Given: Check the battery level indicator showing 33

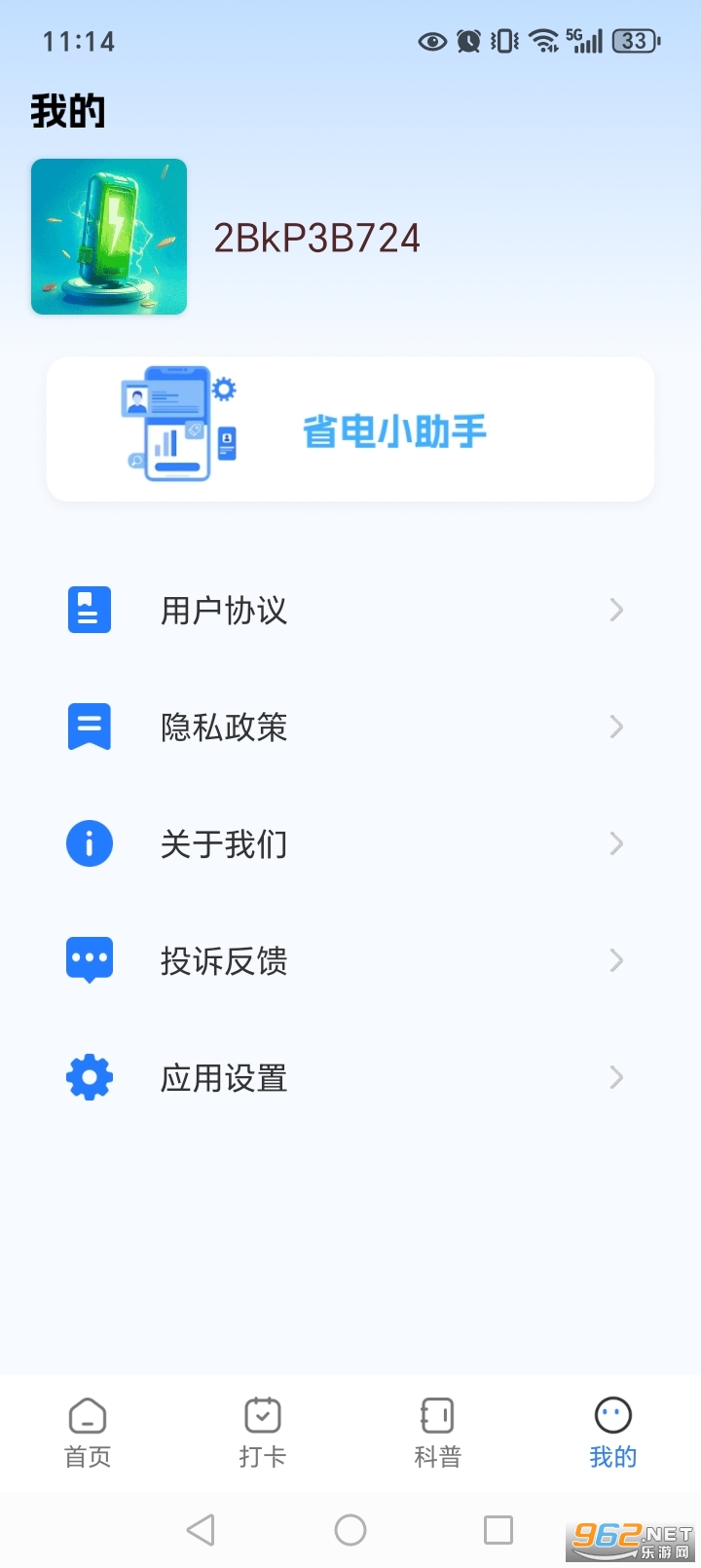Looking at the screenshot, I should coord(634,41).
